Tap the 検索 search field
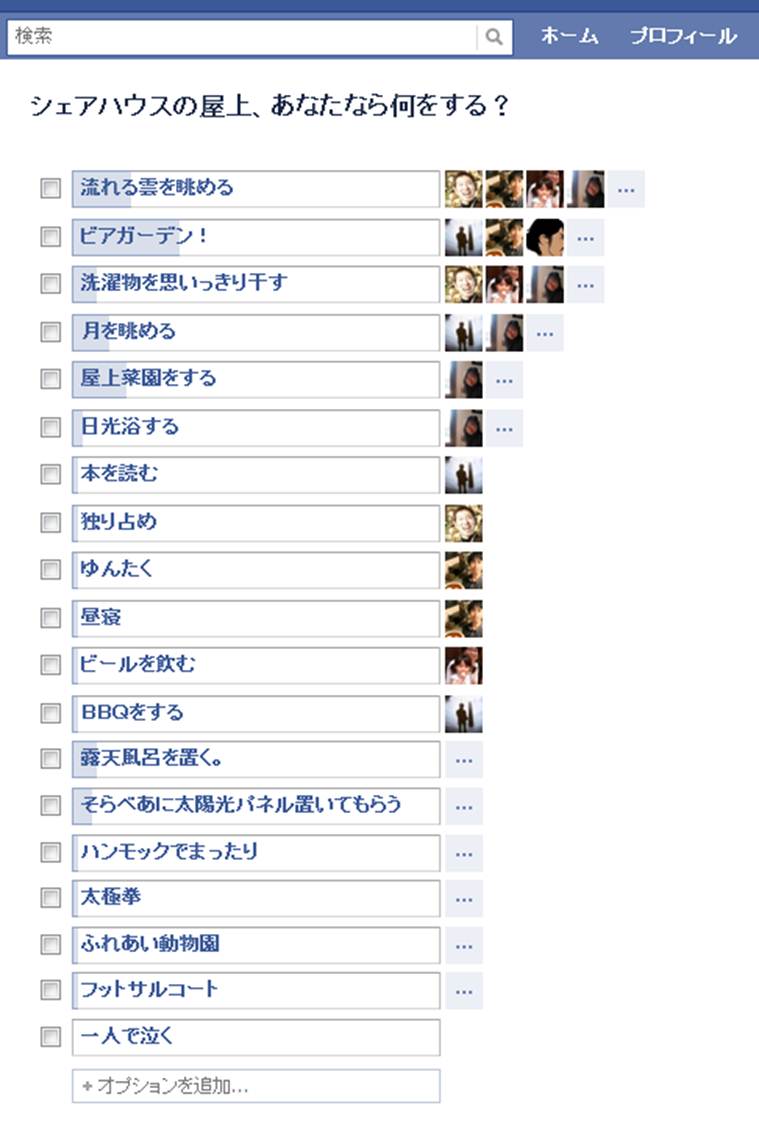 (240, 37)
